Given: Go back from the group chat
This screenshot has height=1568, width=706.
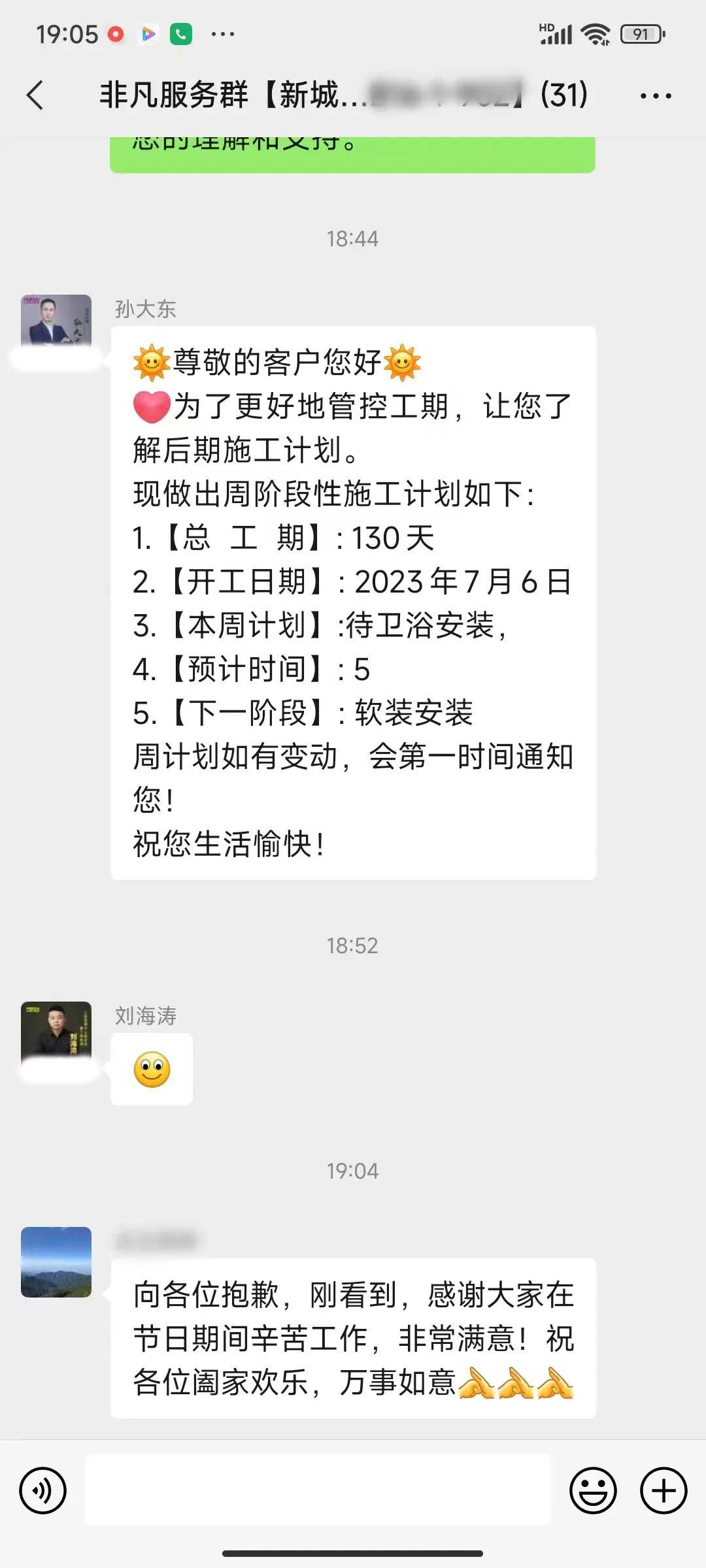Looking at the screenshot, I should click(35, 95).
